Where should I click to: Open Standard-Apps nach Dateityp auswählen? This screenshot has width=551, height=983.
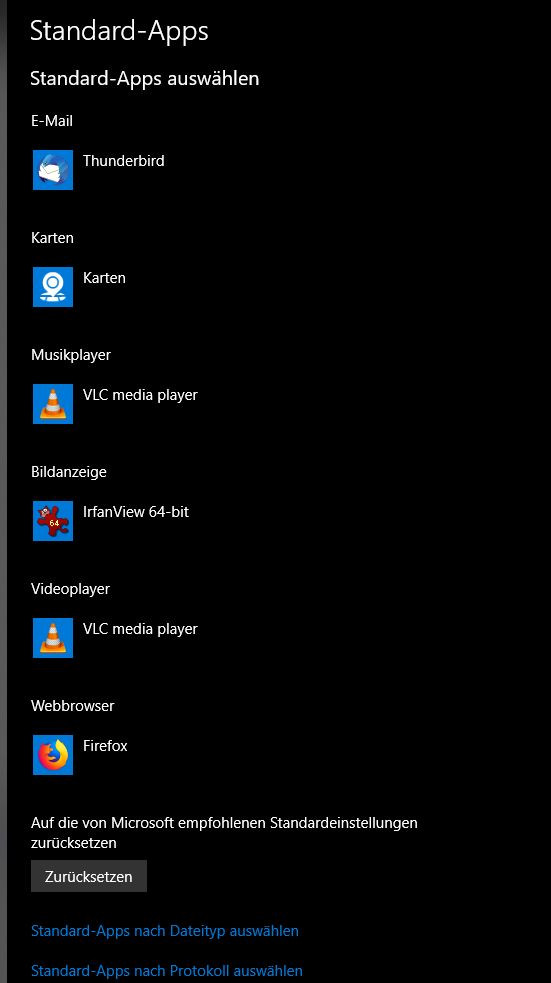pyautogui.click(x=165, y=931)
